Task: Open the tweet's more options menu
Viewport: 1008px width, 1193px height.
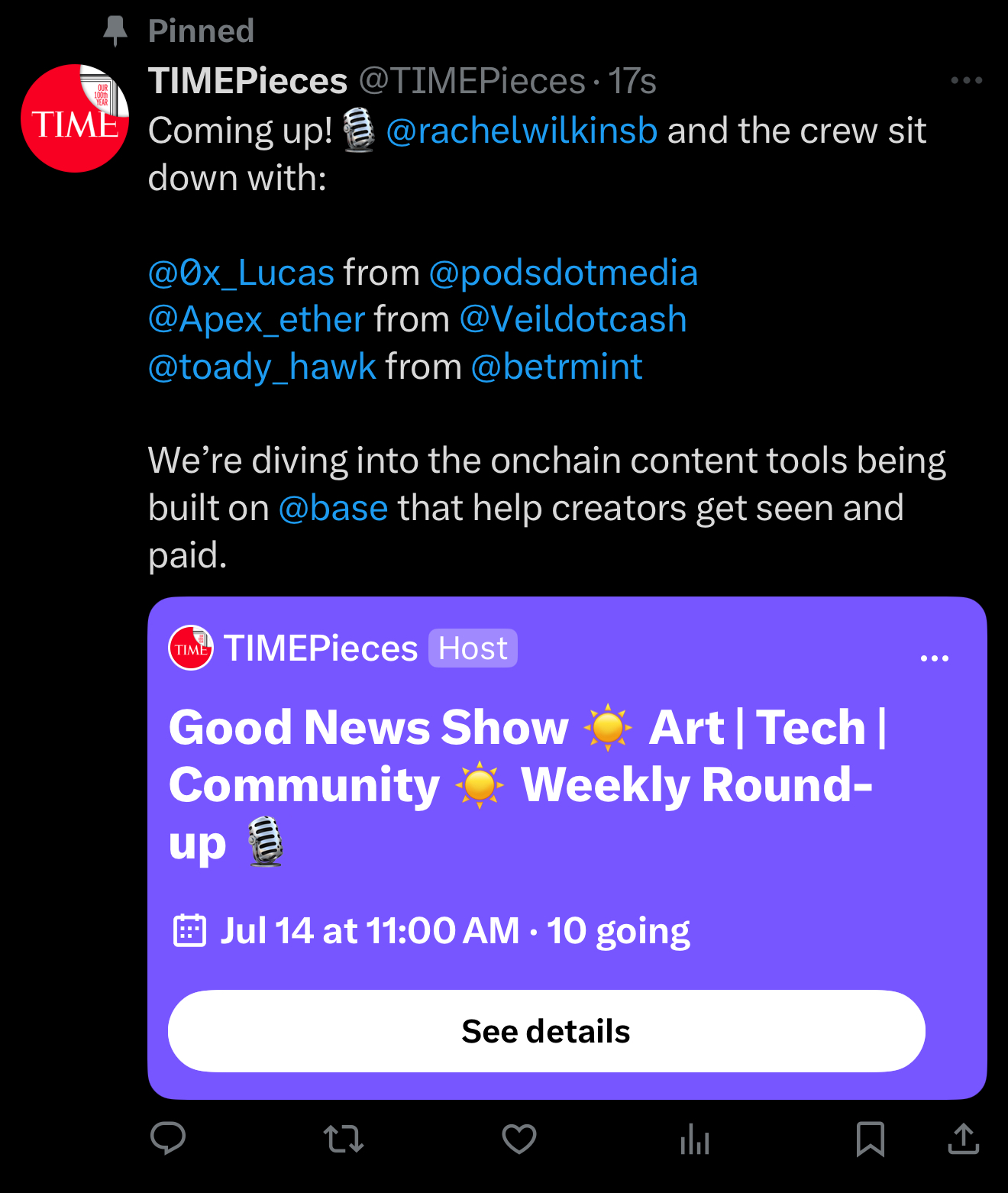Action: pyautogui.click(x=966, y=80)
